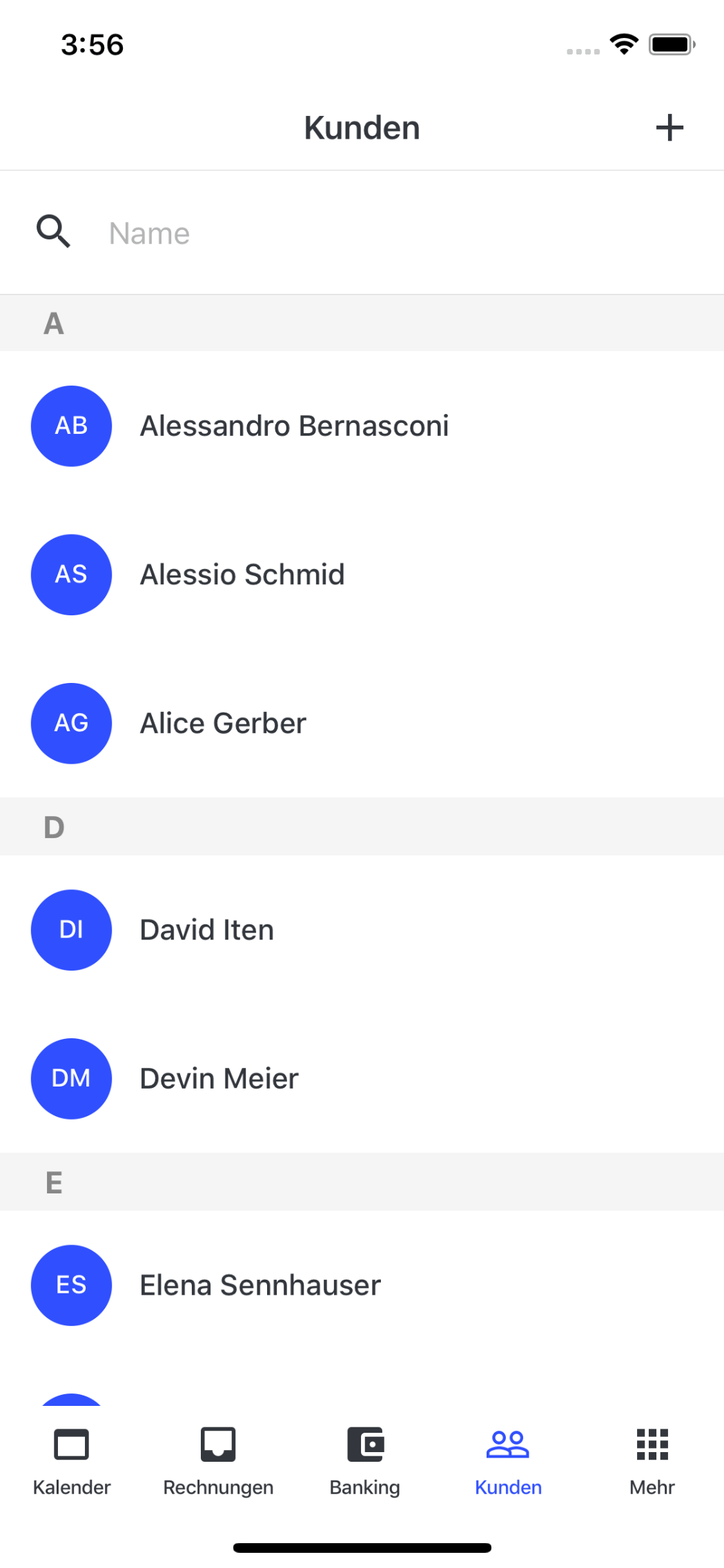Add a new customer with the plus icon
The height and width of the screenshot is (1568, 724).
point(669,128)
